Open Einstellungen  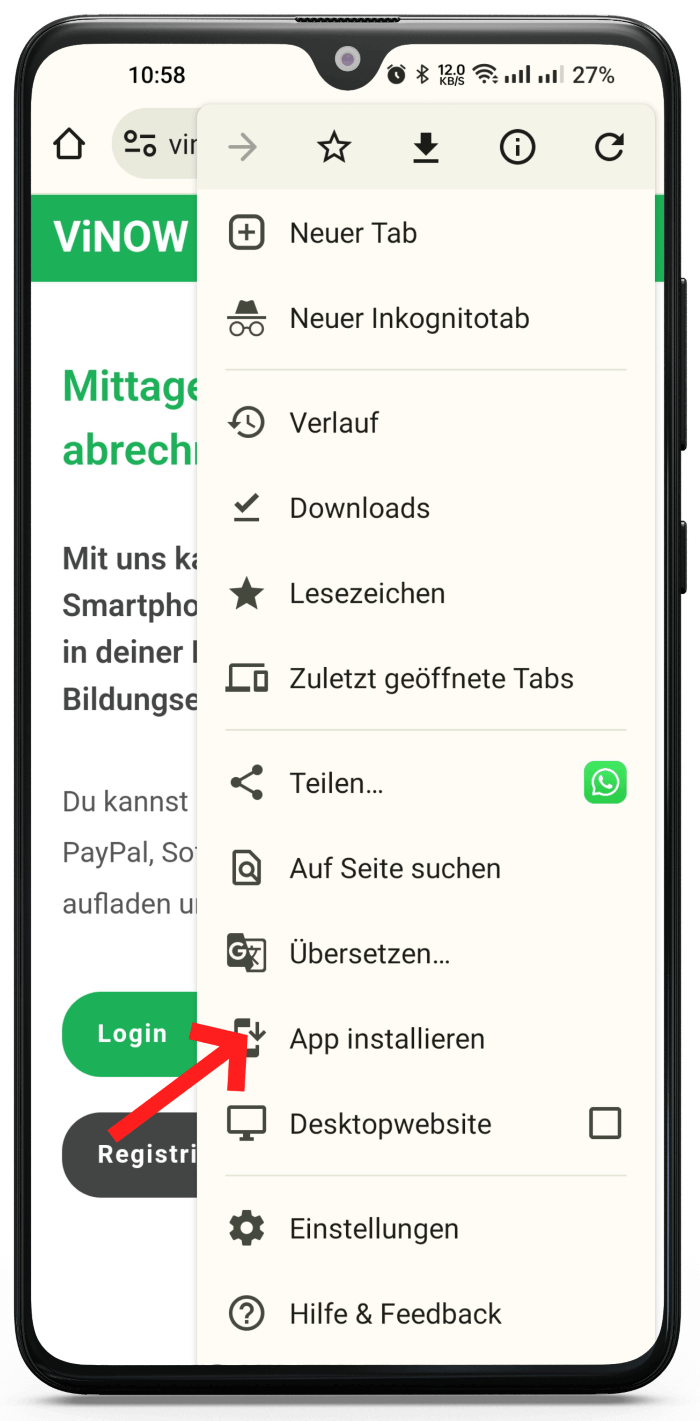click(x=374, y=1228)
